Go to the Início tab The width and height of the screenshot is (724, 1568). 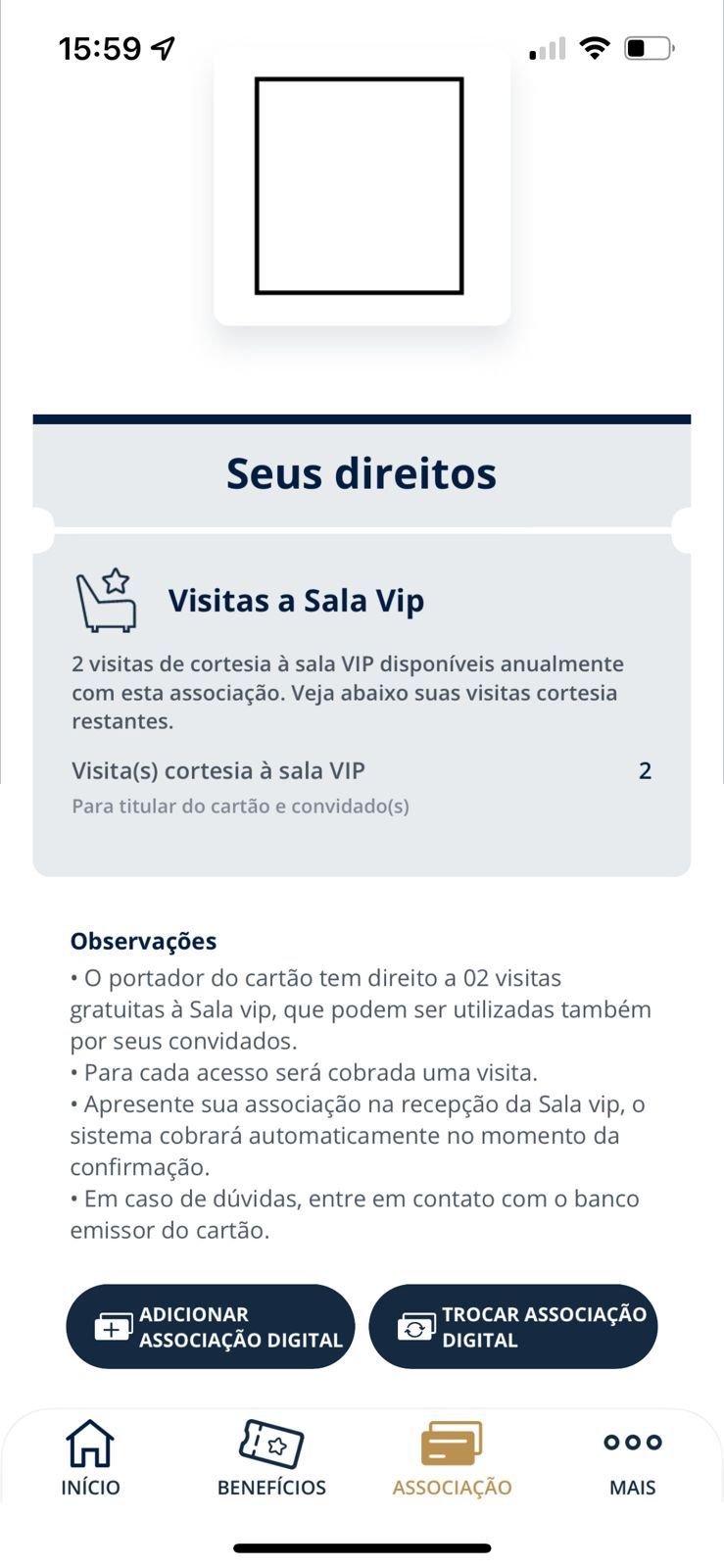click(x=90, y=1458)
